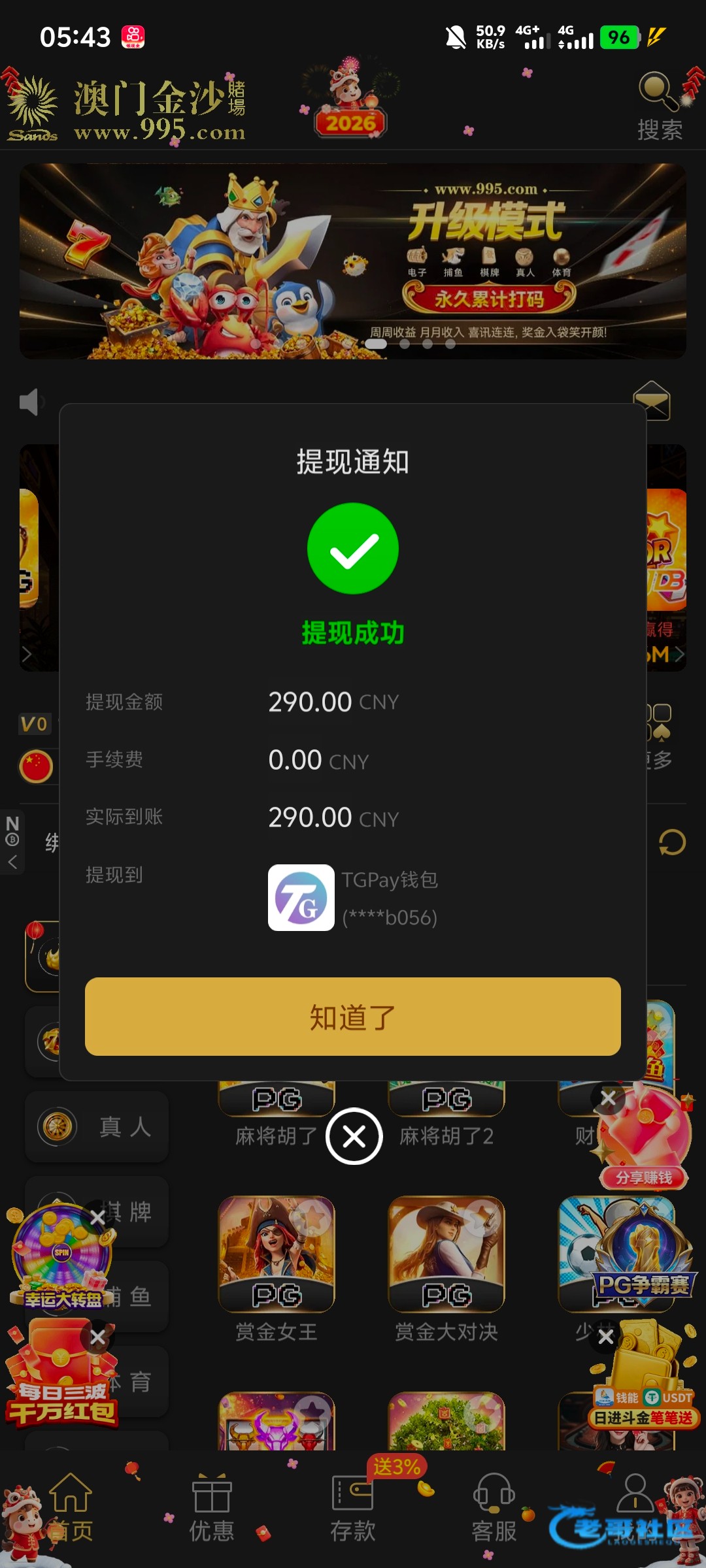This screenshot has width=706, height=1568.
Task: Select the 真人 live casino category
Action: 97,1126
